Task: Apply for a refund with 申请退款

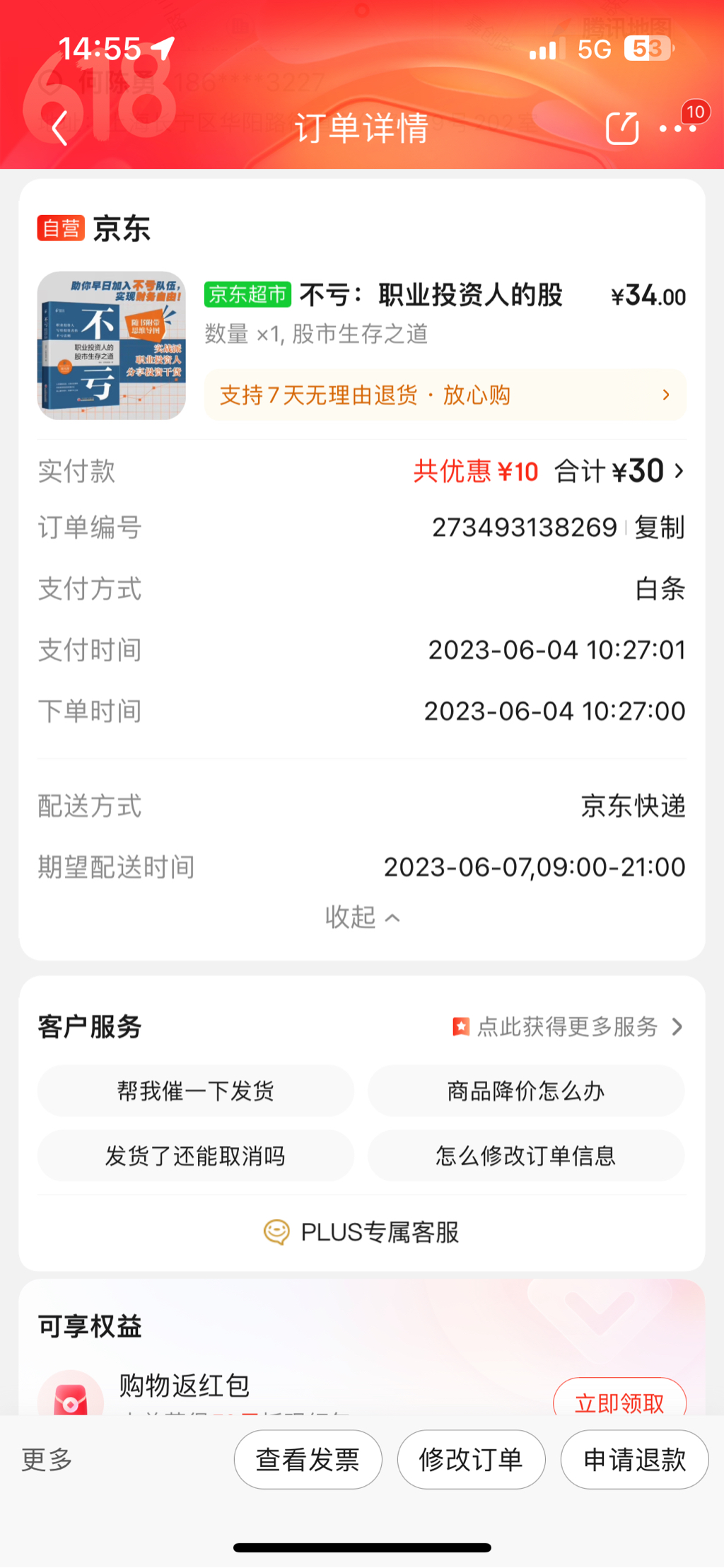Action: point(634,1459)
